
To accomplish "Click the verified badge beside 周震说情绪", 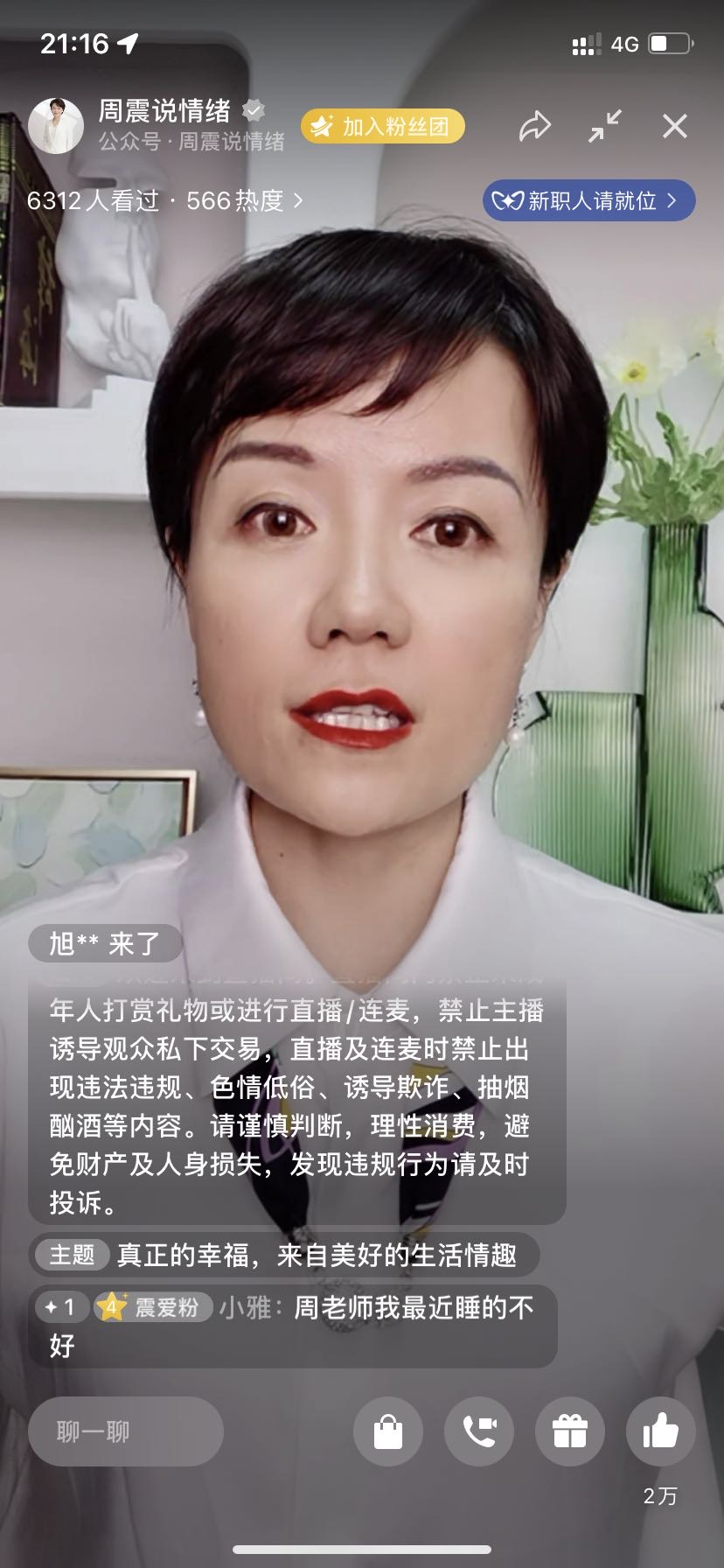I will 254,108.
